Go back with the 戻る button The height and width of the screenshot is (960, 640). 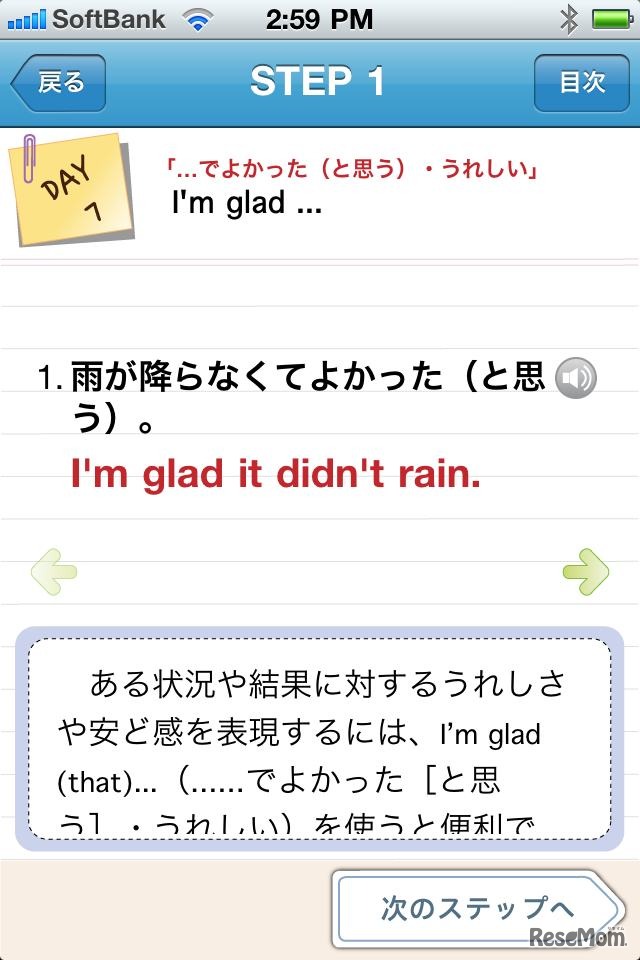(60, 83)
